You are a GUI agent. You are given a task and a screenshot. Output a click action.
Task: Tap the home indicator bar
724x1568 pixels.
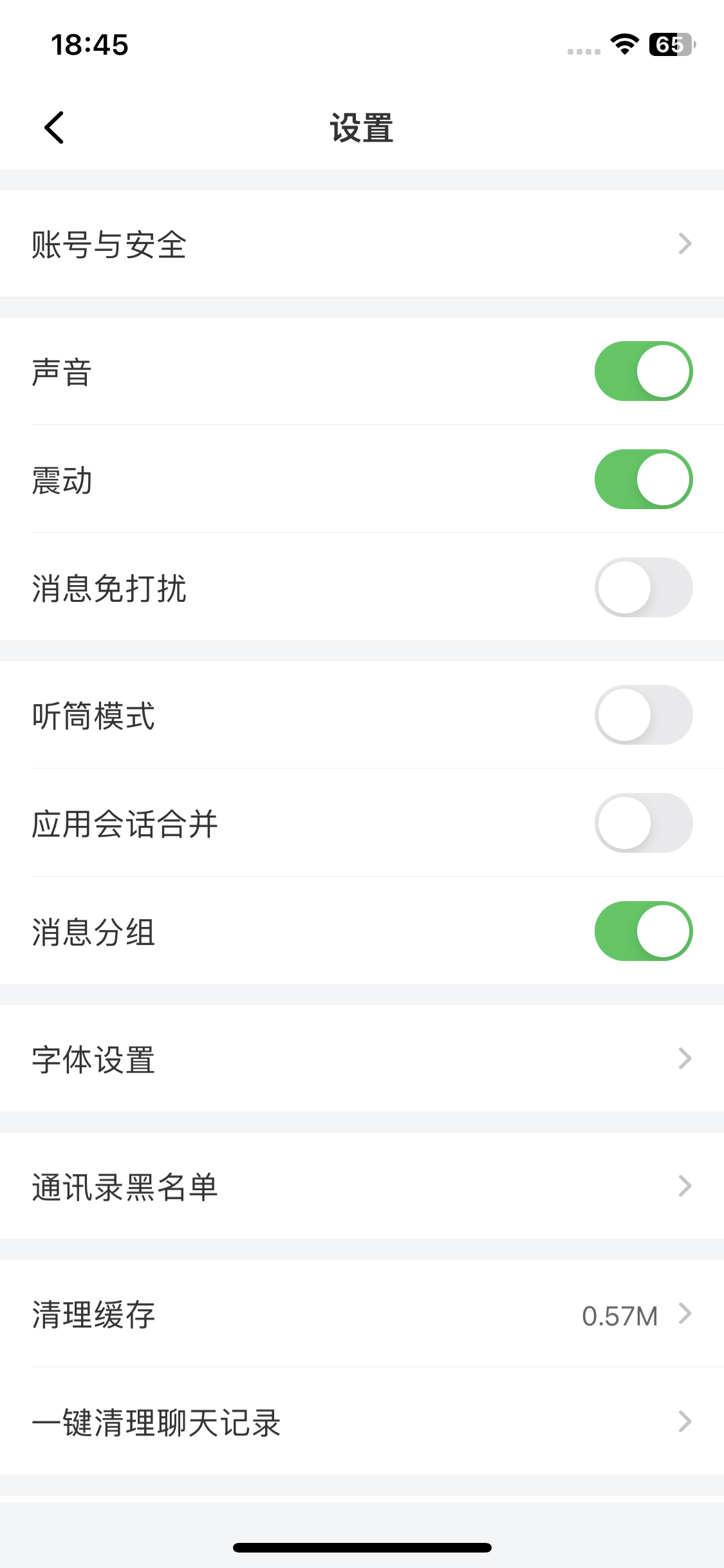[x=362, y=1547]
